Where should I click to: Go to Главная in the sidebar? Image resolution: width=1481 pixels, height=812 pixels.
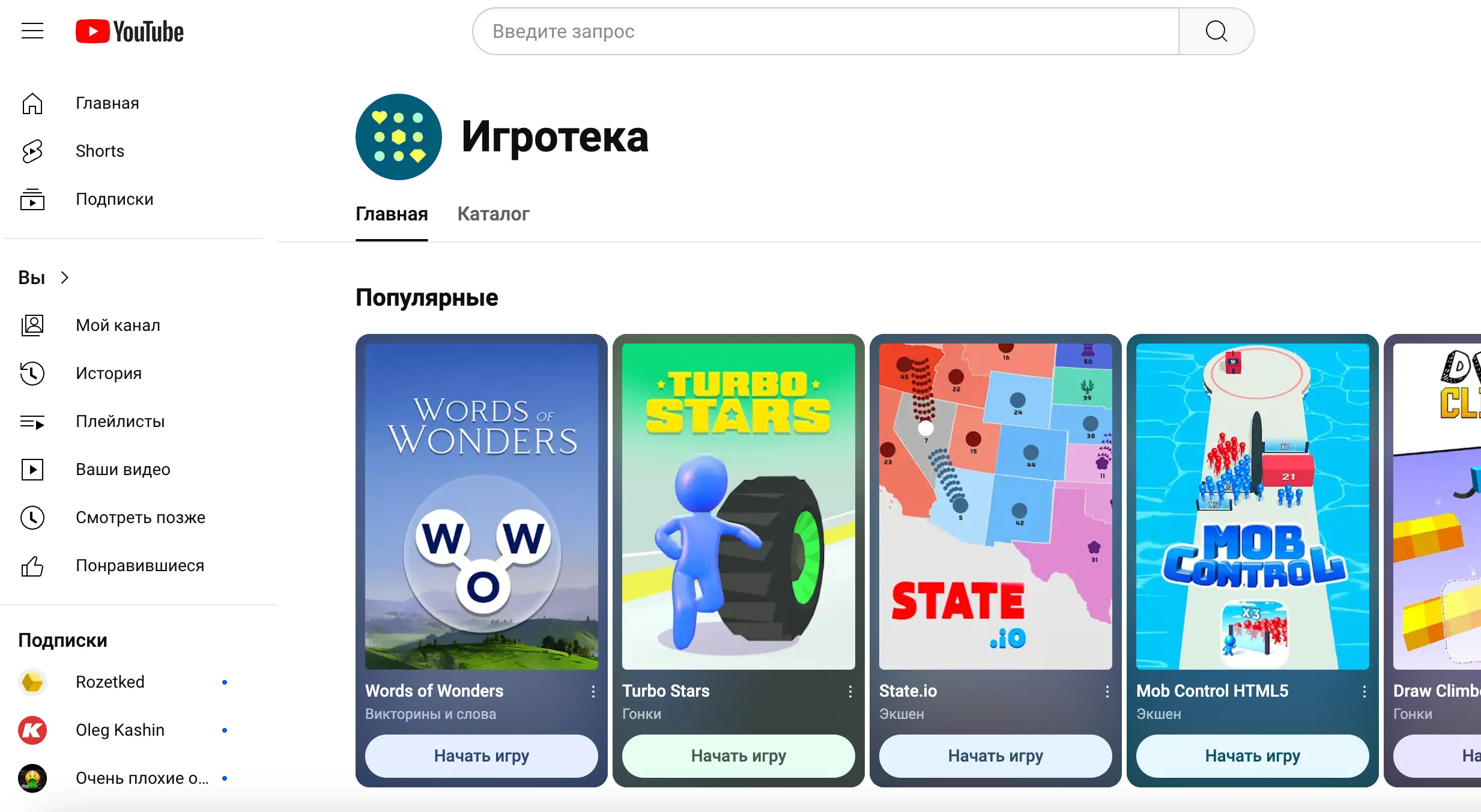[107, 103]
